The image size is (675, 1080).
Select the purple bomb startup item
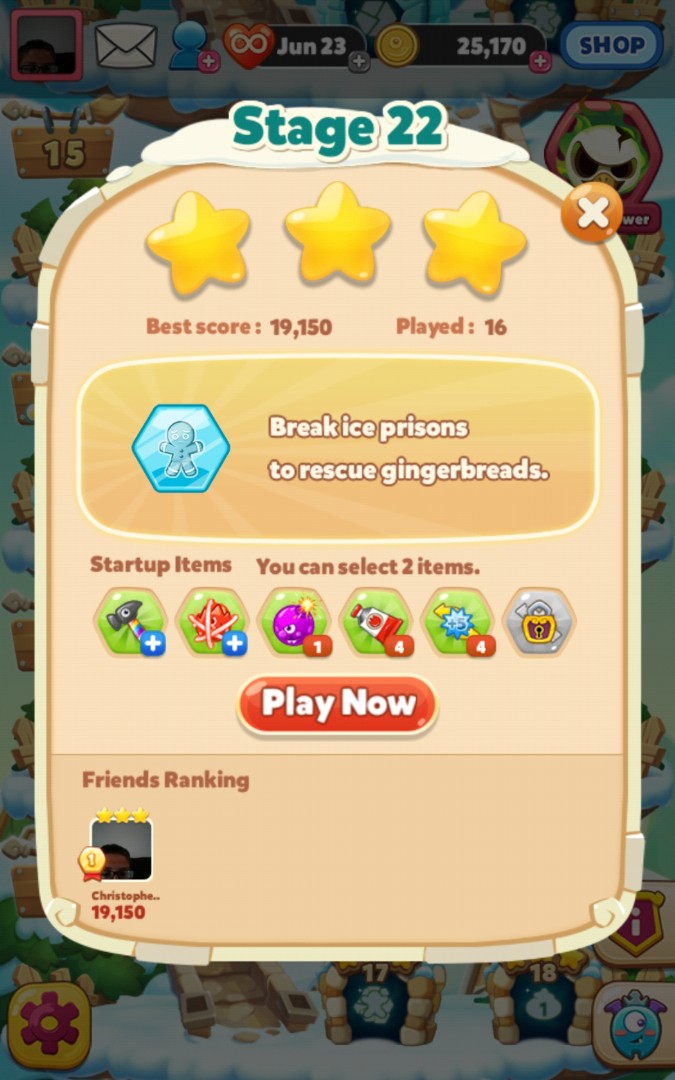tap(294, 622)
